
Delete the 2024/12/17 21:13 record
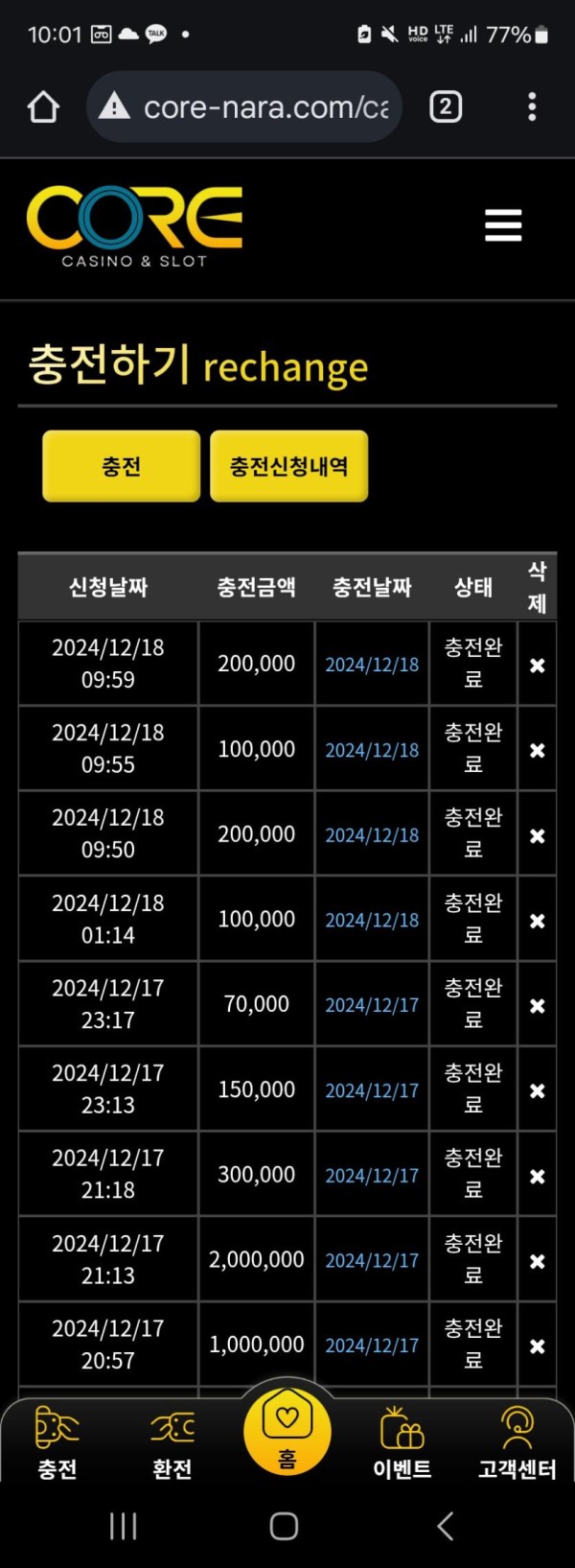[x=537, y=1261]
